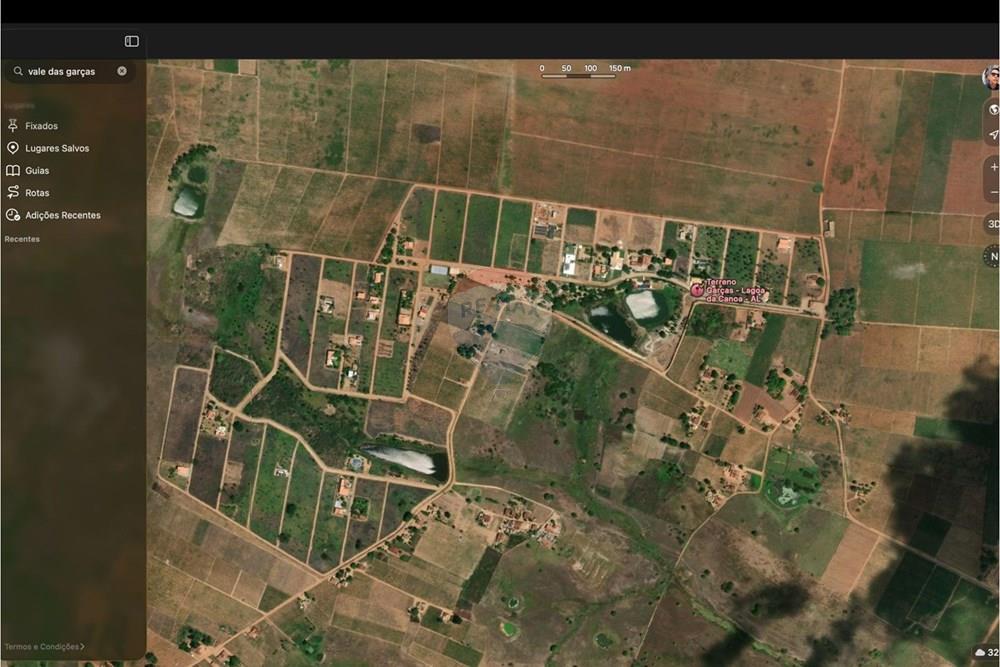Open Adições Recentes

[x=62, y=215]
